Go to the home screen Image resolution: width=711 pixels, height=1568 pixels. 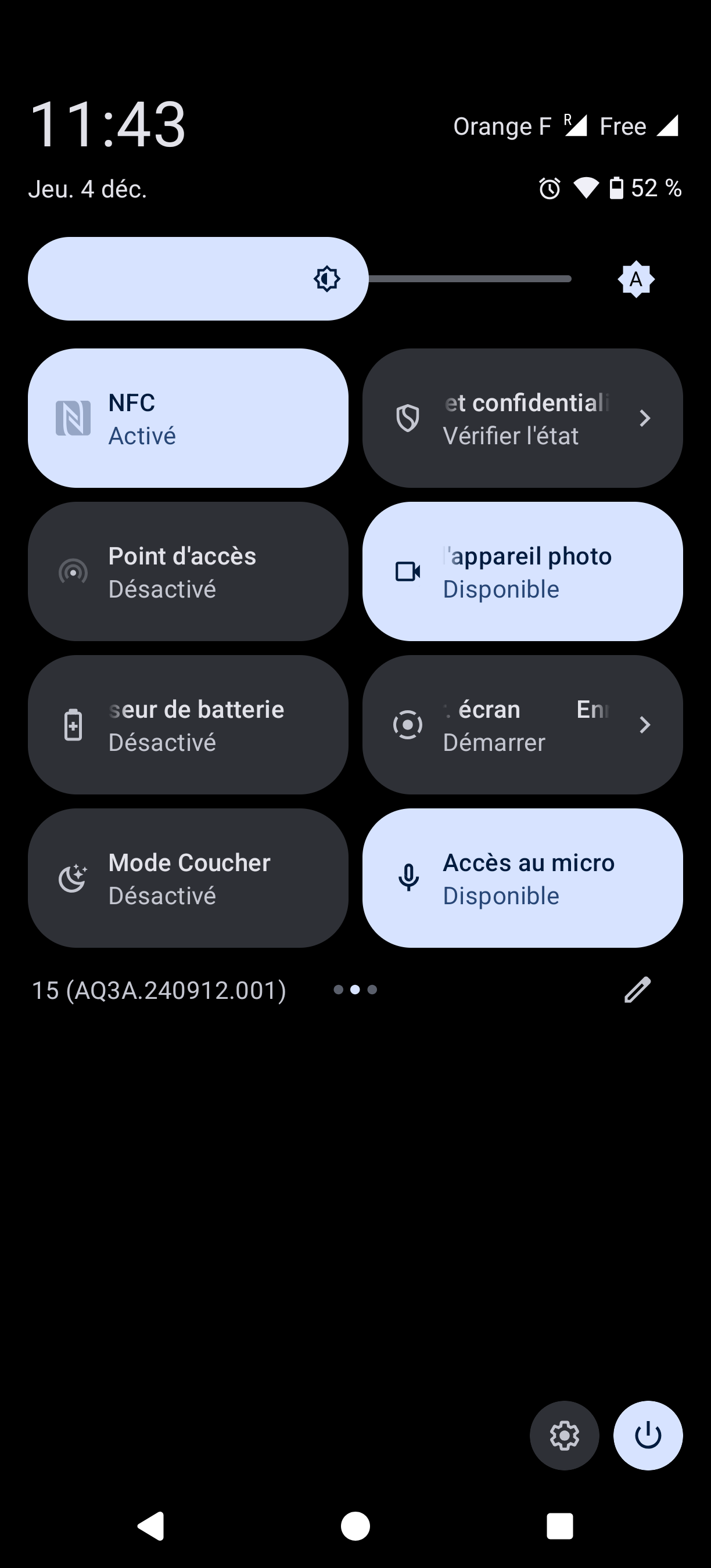(355, 1526)
